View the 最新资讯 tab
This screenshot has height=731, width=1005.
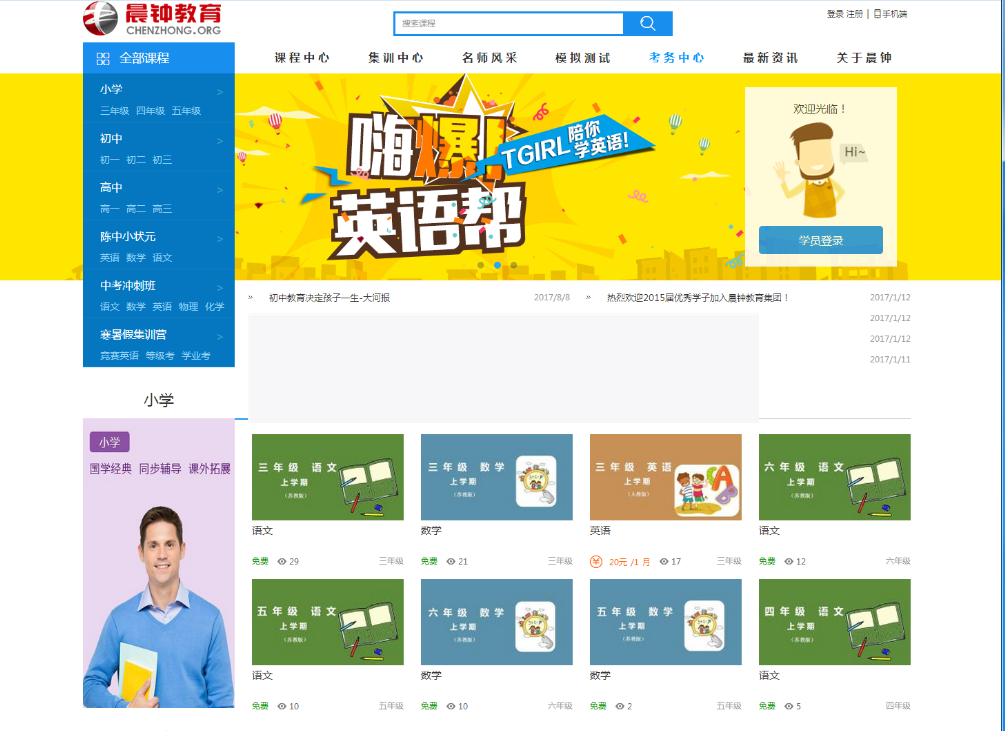point(770,58)
